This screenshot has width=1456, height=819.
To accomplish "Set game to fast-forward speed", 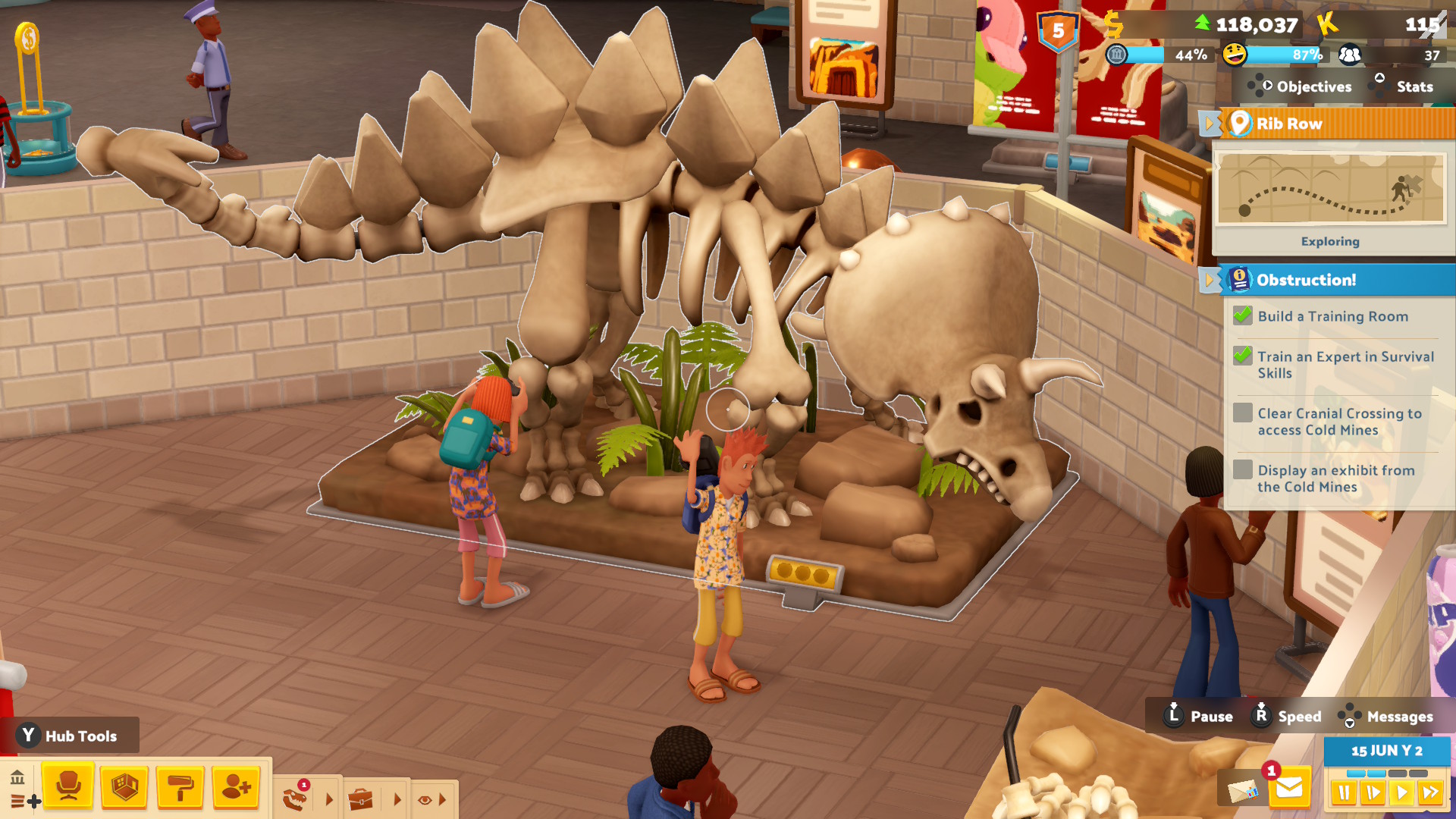I will coord(1430,793).
